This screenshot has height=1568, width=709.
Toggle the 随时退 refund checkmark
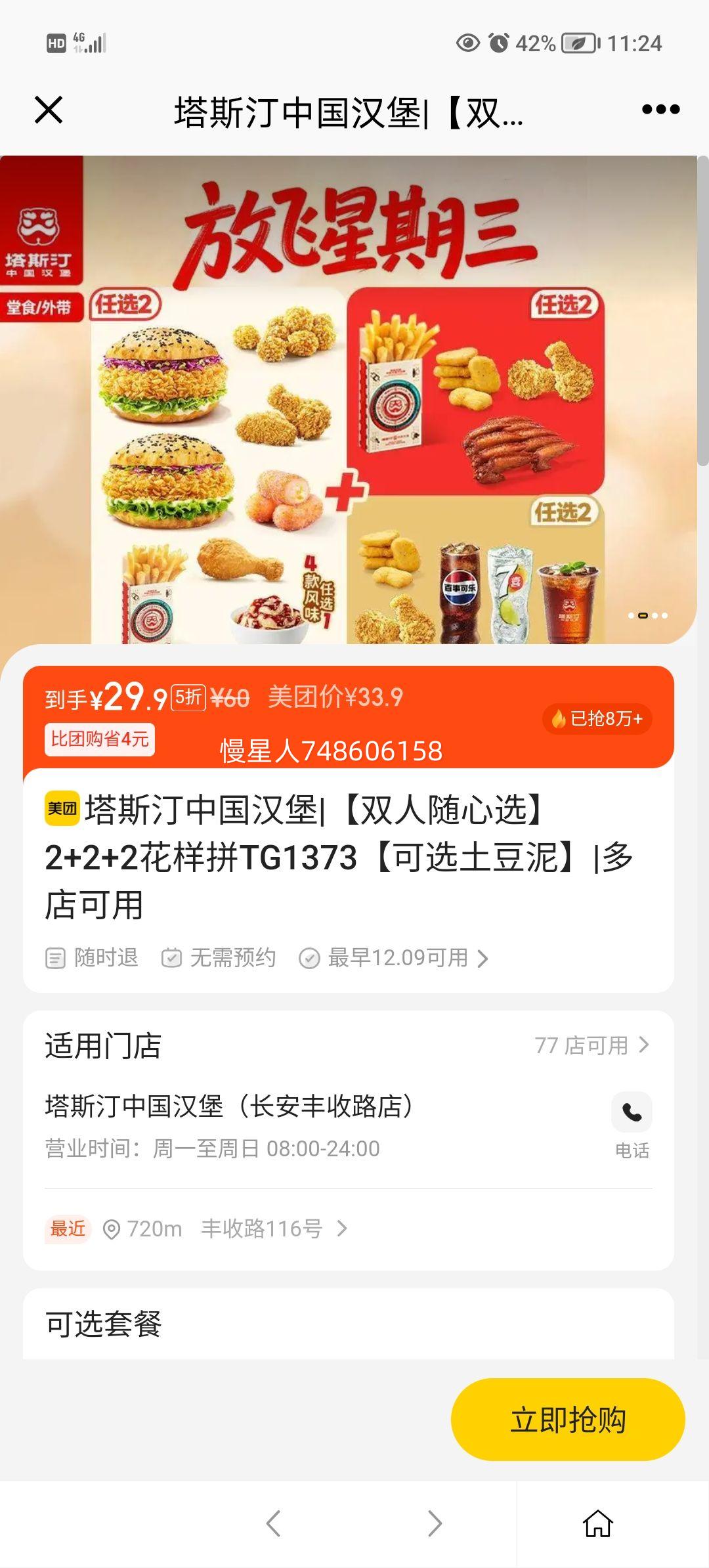pyautogui.click(x=56, y=959)
